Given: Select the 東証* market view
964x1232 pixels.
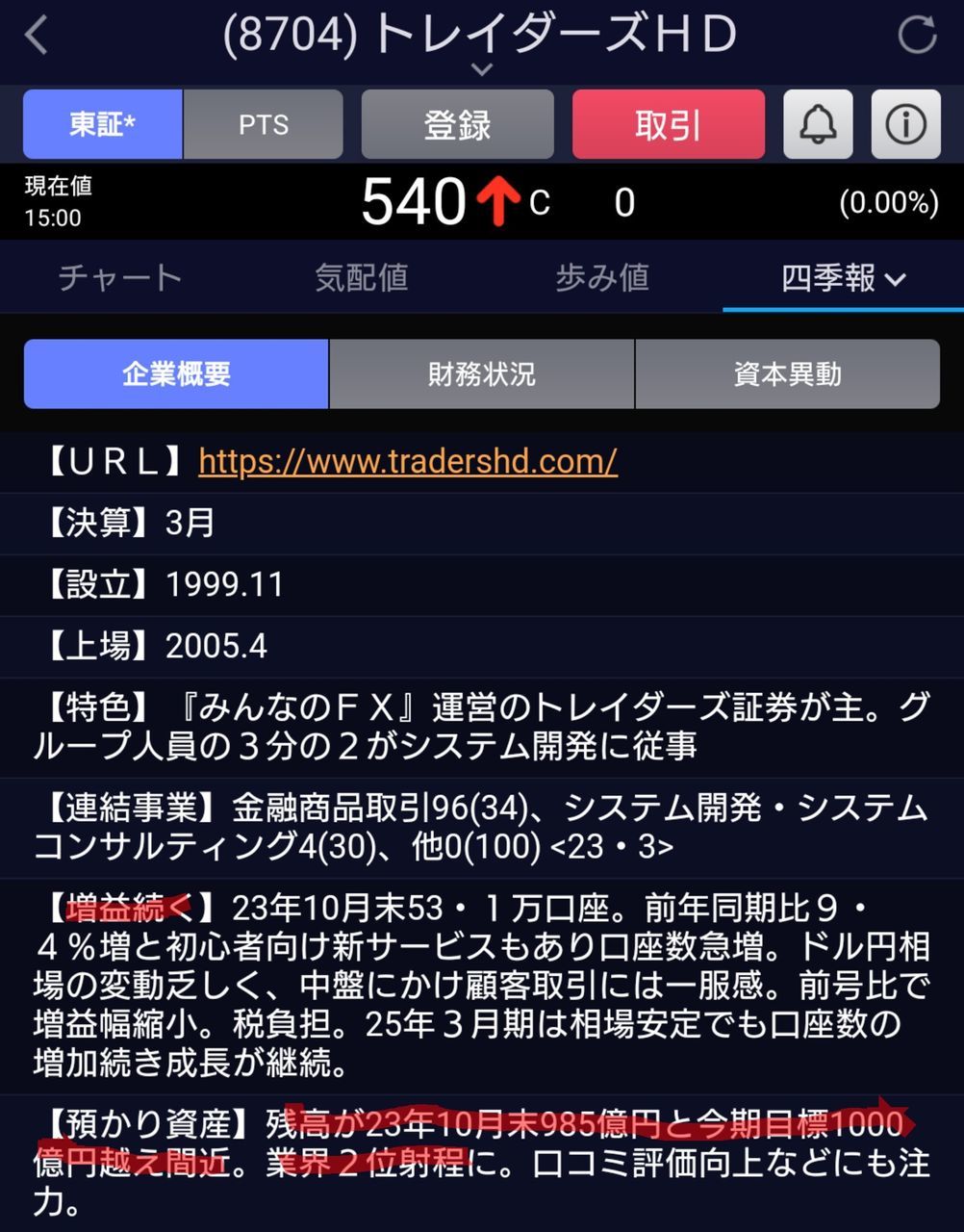Looking at the screenshot, I should 103,124.
